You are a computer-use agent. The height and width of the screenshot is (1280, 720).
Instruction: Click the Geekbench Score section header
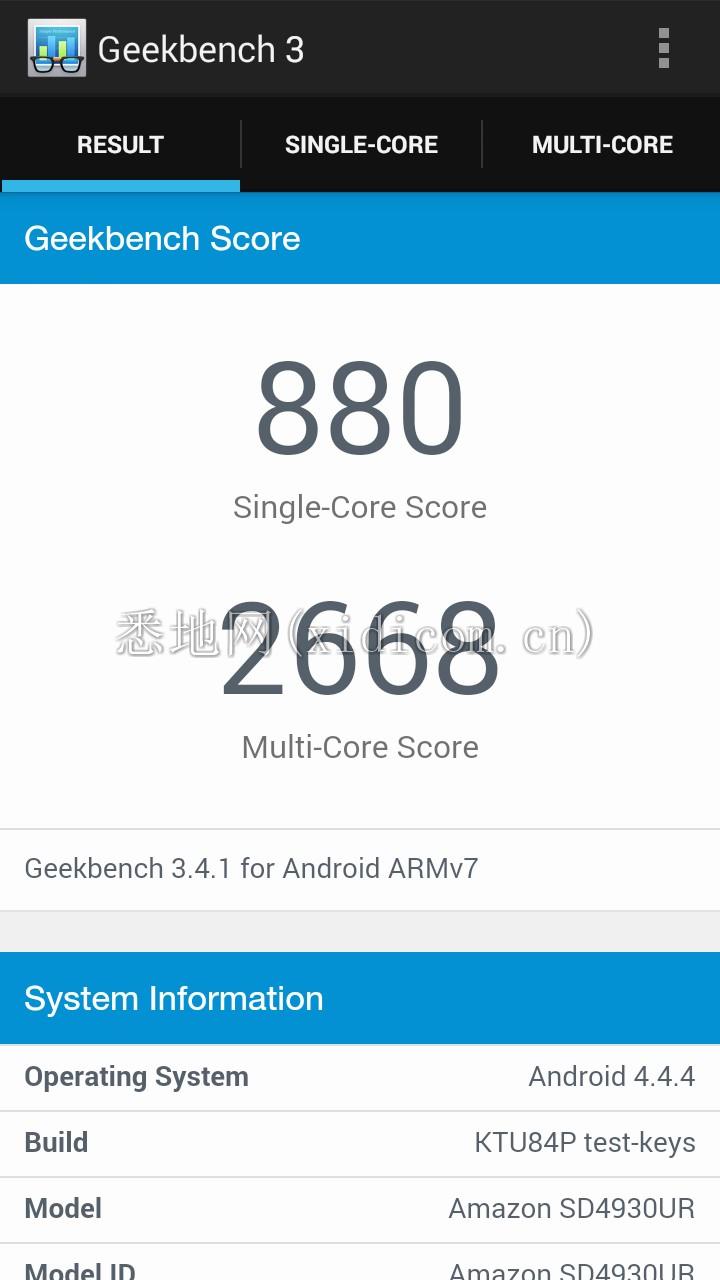click(163, 238)
